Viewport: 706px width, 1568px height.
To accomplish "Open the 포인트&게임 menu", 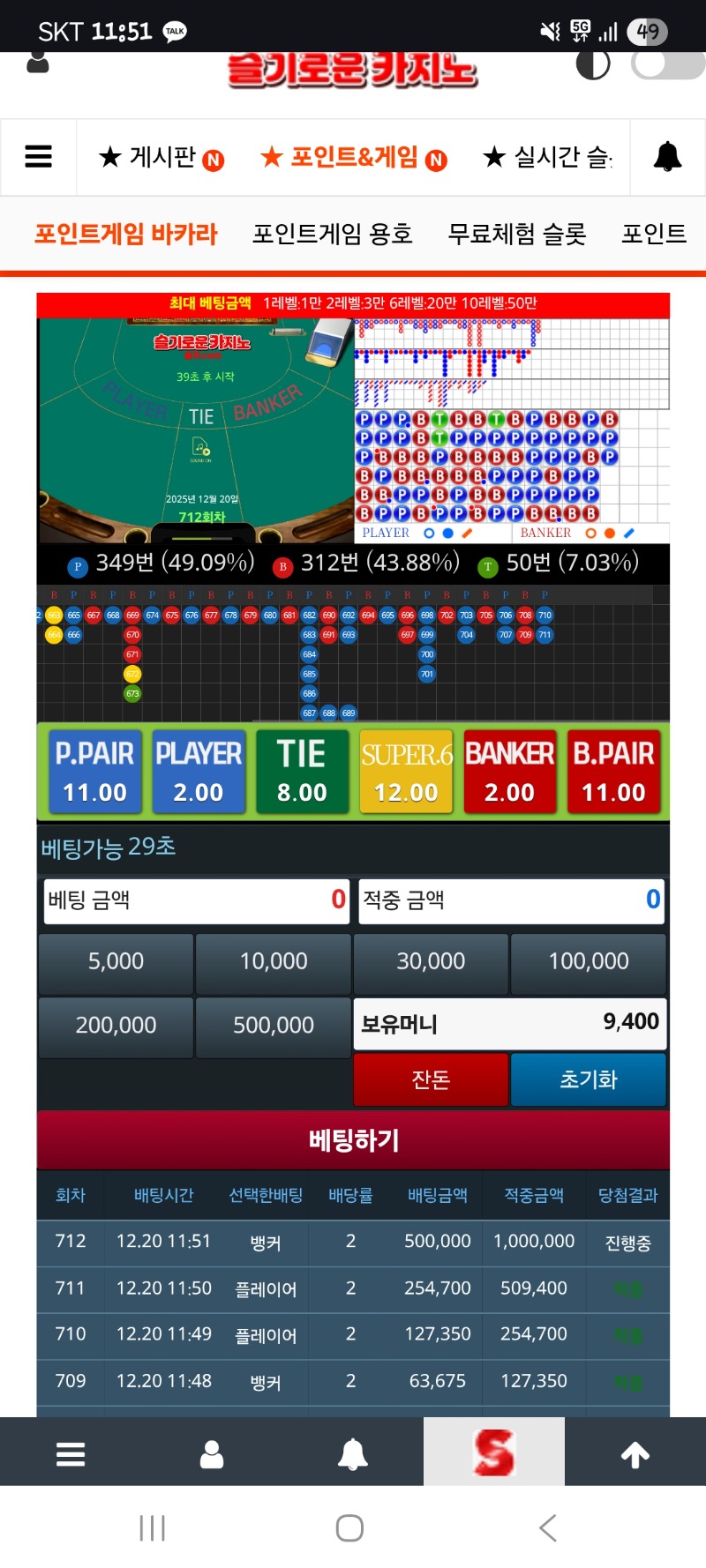I will 353,158.
